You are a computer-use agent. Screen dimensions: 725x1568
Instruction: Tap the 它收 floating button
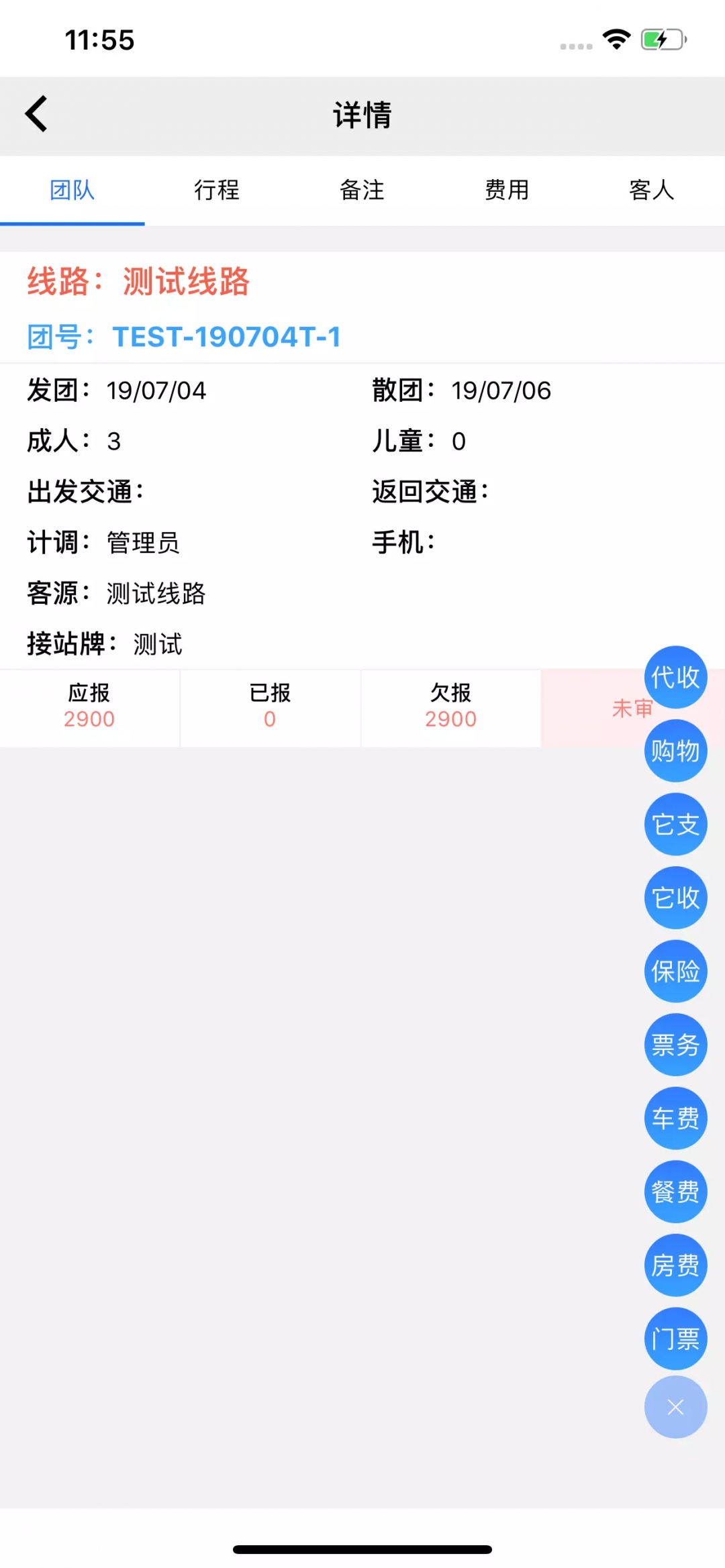(675, 898)
